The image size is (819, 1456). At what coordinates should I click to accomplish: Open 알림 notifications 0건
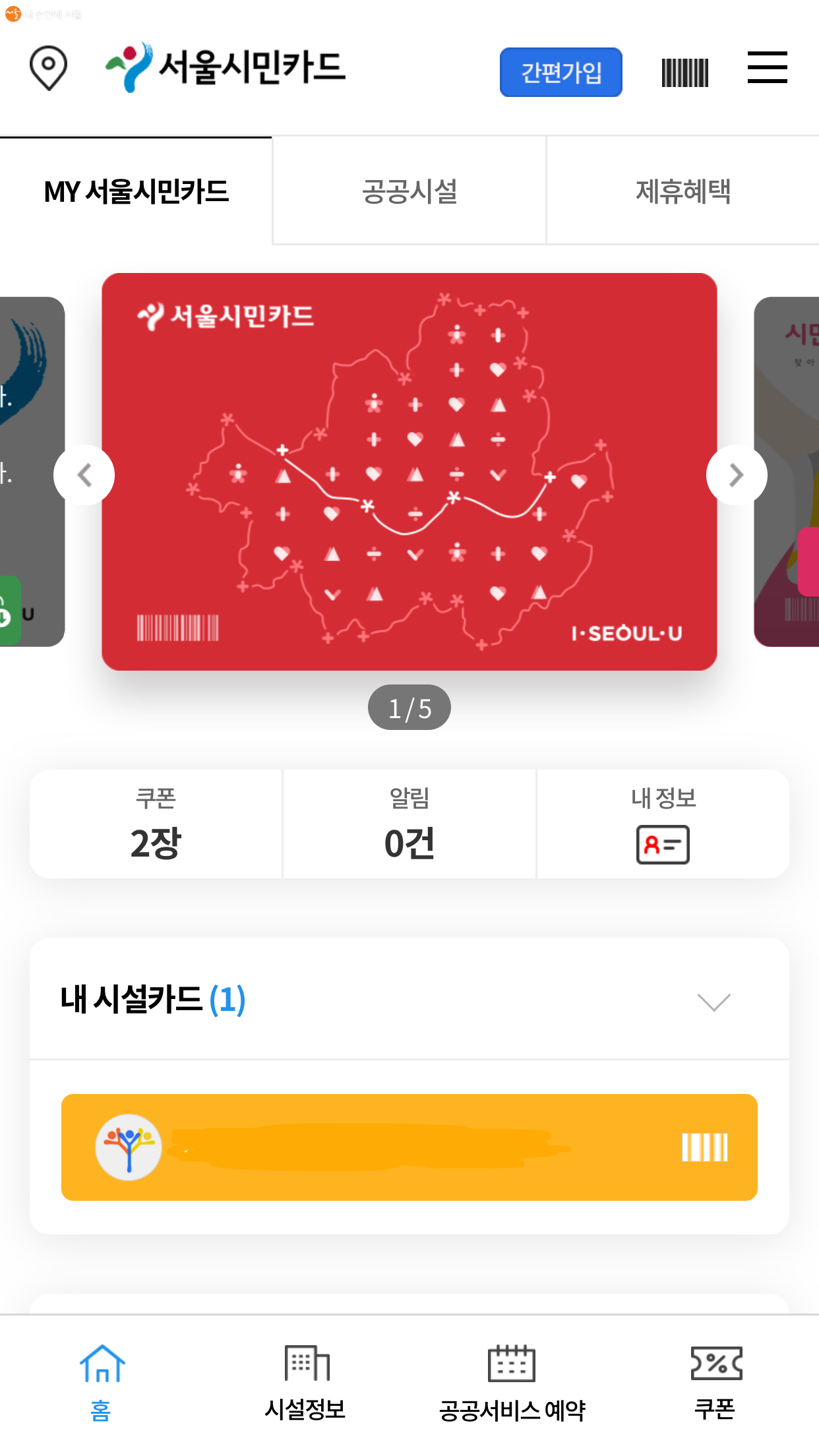(409, 824)
